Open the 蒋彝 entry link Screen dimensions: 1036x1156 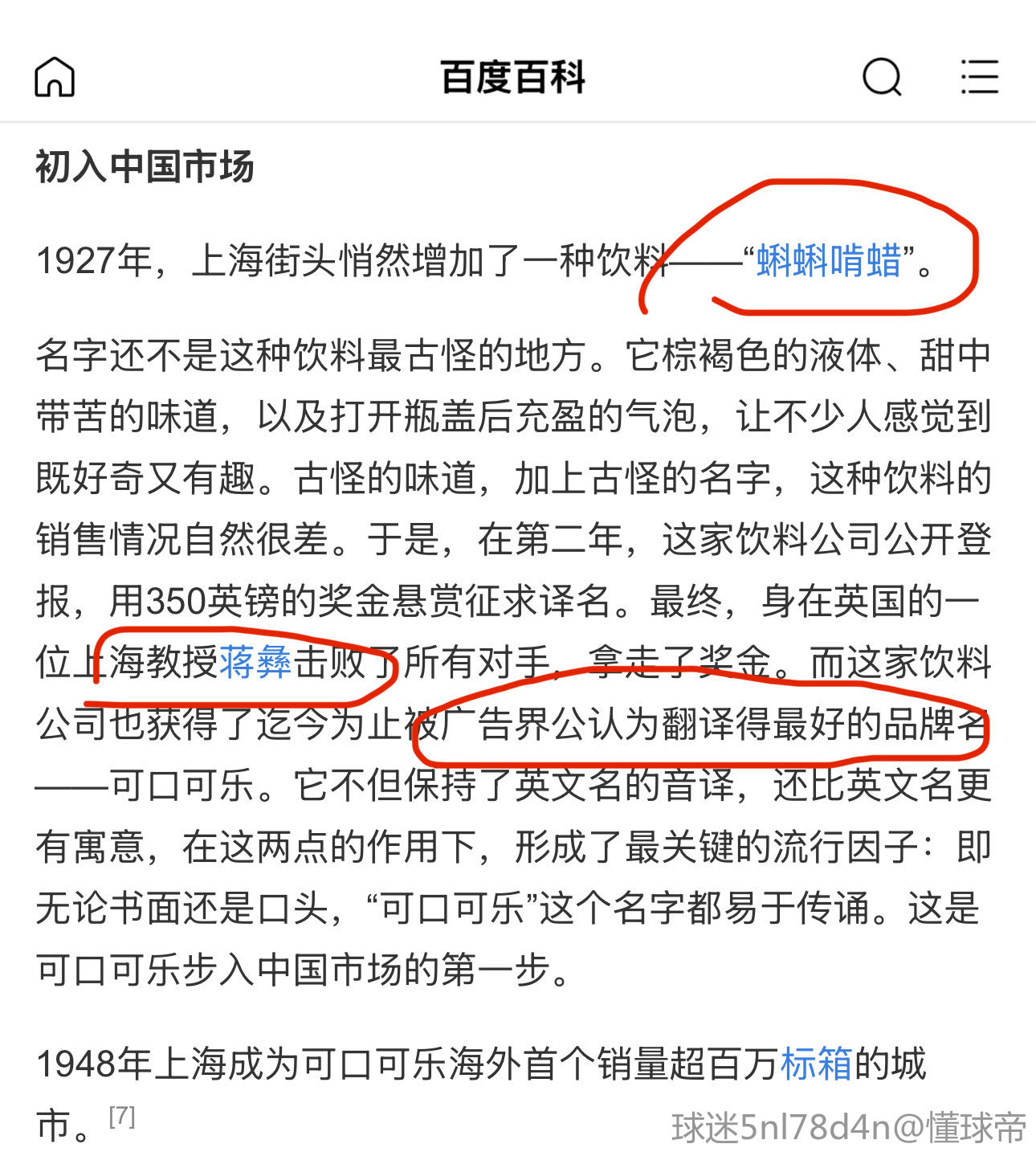click(255, 663)
